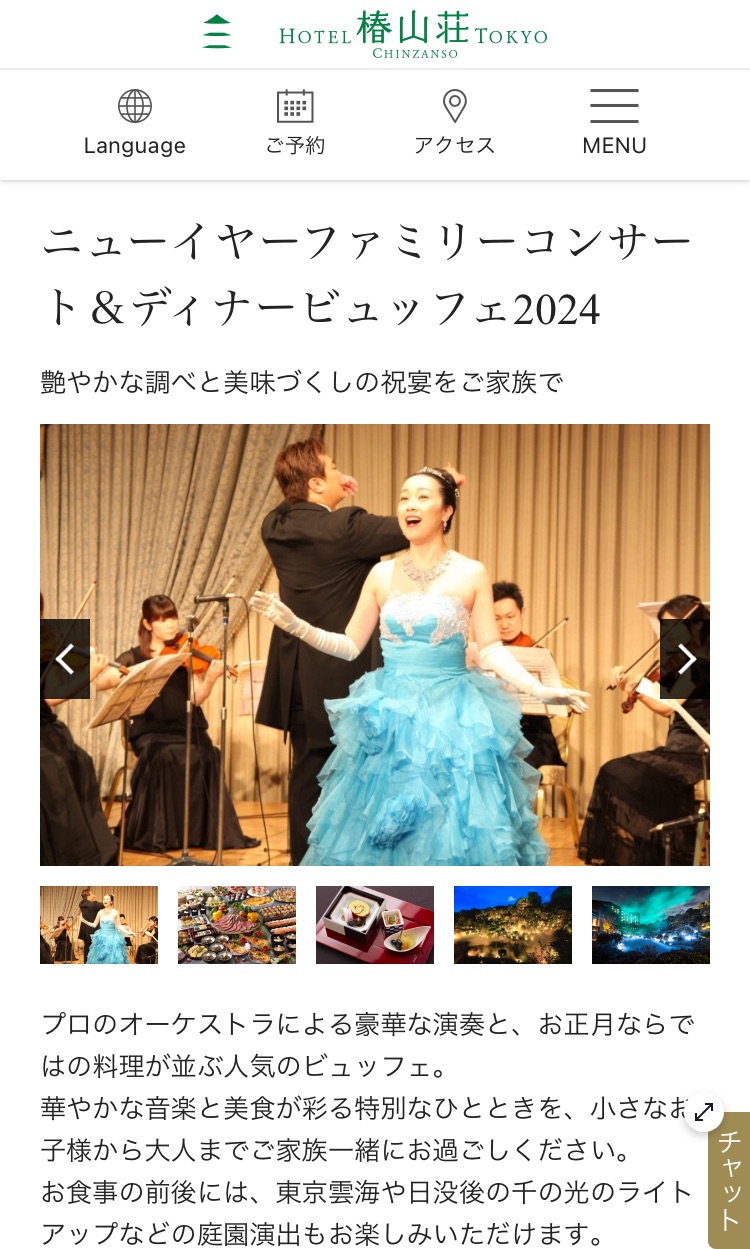Select the illuminated garden night thumbnail
Viewport: 750px width, 1249px height.
[513, 925]
